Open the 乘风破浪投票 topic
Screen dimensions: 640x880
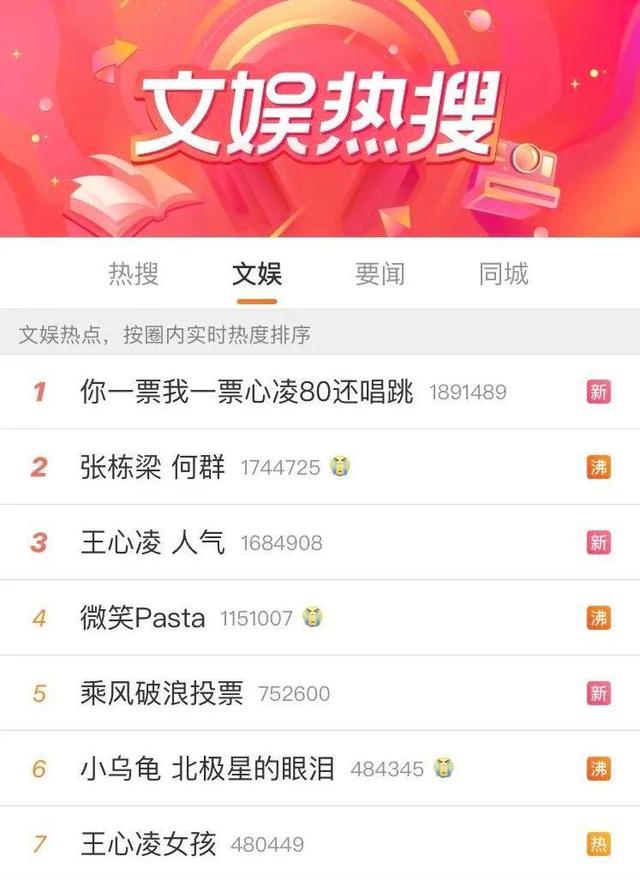coord(162,693)
